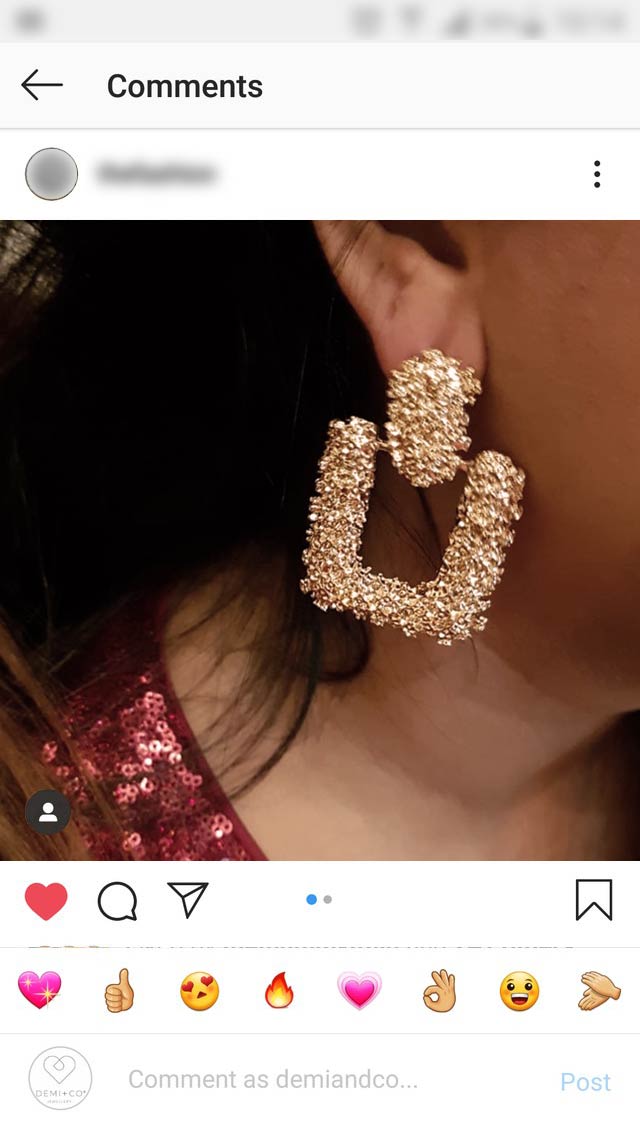
Task: Tap the comment bubble icon
Action: tap(117, 901)
